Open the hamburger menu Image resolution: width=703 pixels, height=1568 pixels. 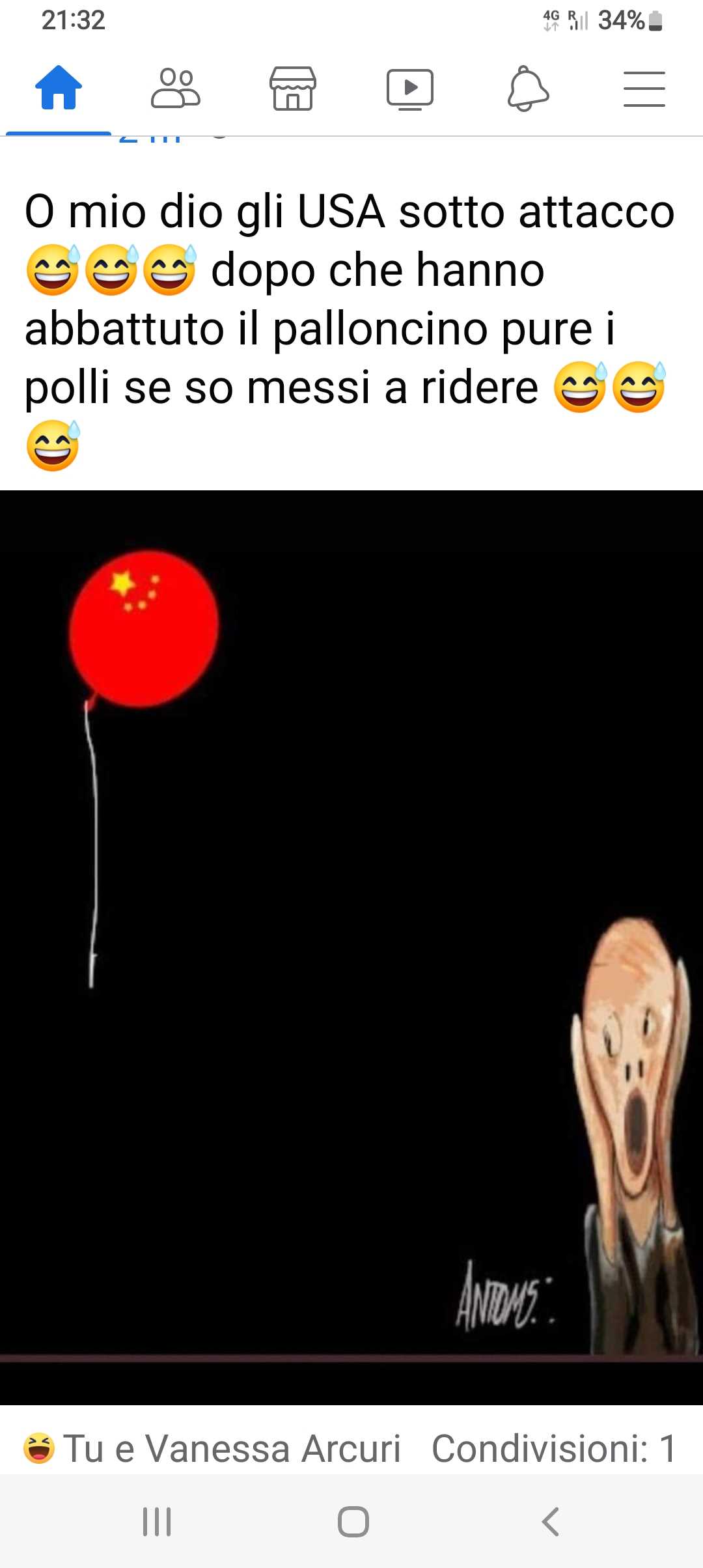coord(644,89)
